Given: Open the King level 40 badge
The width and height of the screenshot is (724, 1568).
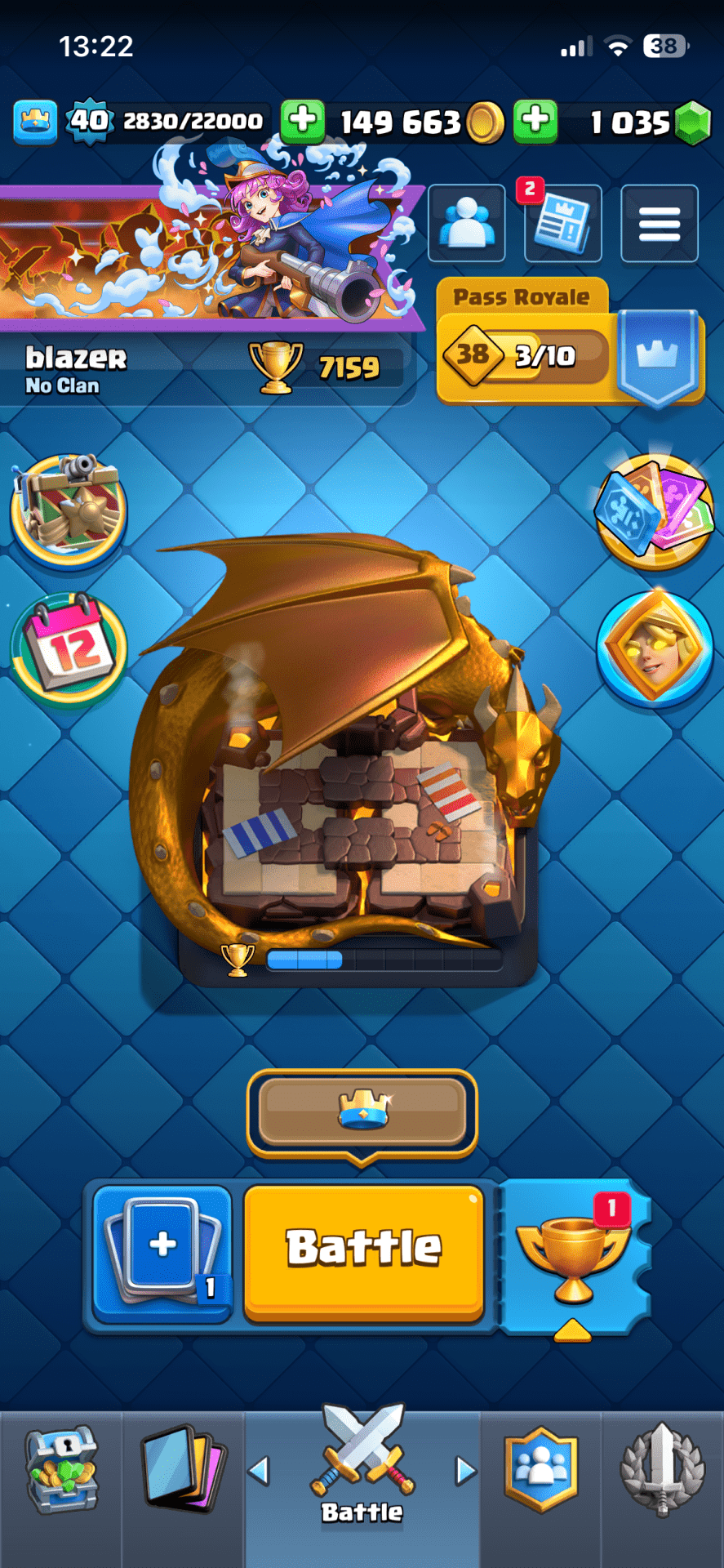Looking at the screenshot, I should coord(89,121).
